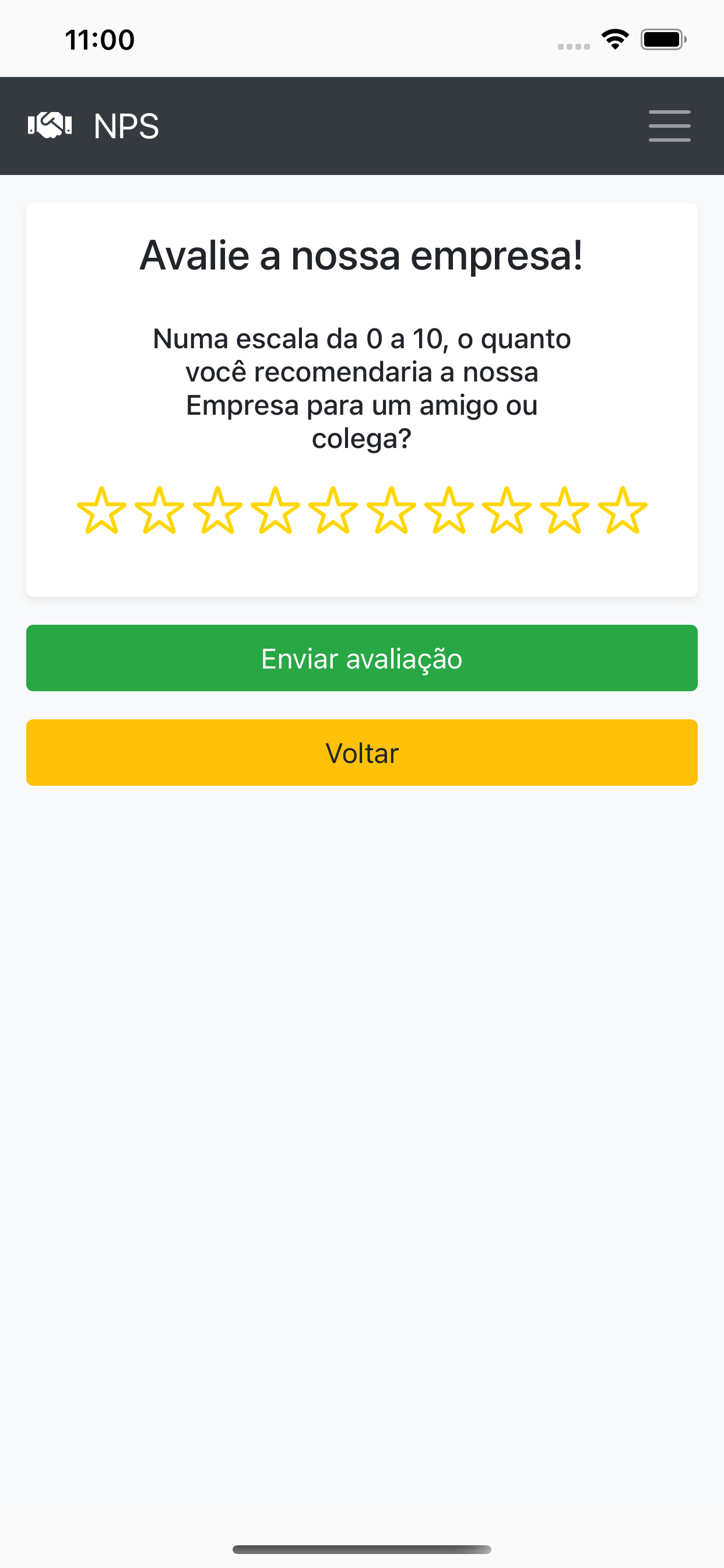Open the hamburger navigation menu
The width and height of the screenshot is (724, 1568).
pyautogui.click(x=669, y=126)
